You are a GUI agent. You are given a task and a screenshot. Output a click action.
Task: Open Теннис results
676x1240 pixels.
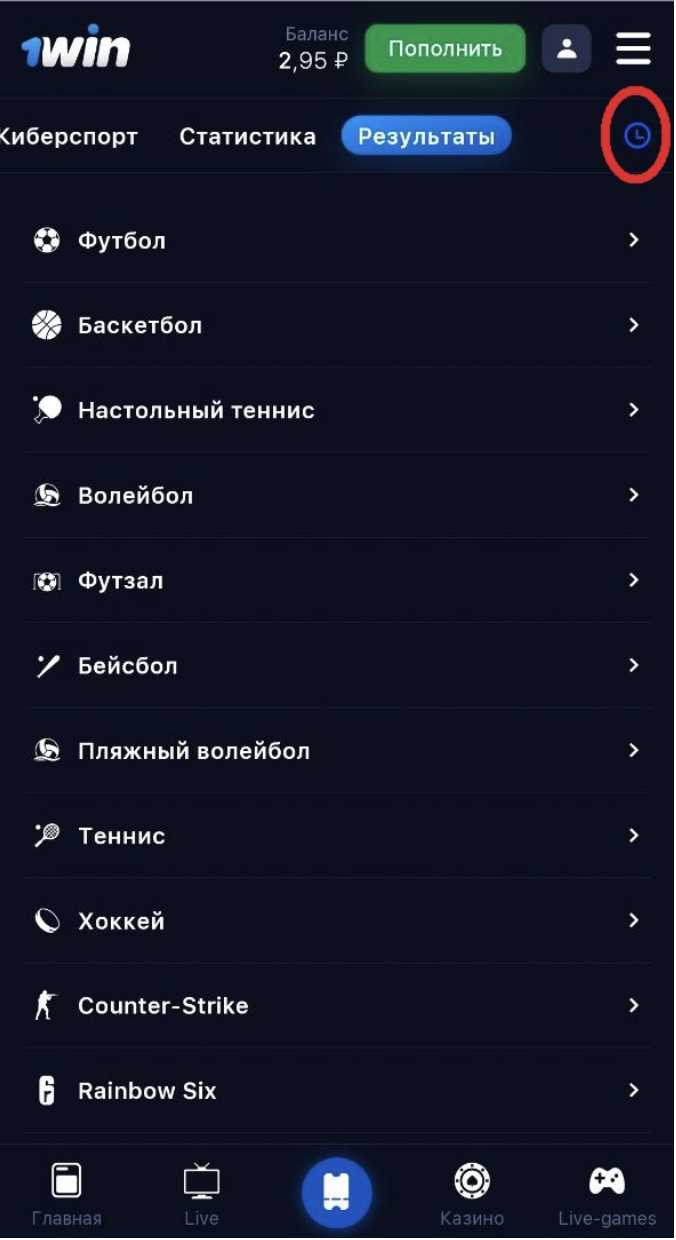337,836
